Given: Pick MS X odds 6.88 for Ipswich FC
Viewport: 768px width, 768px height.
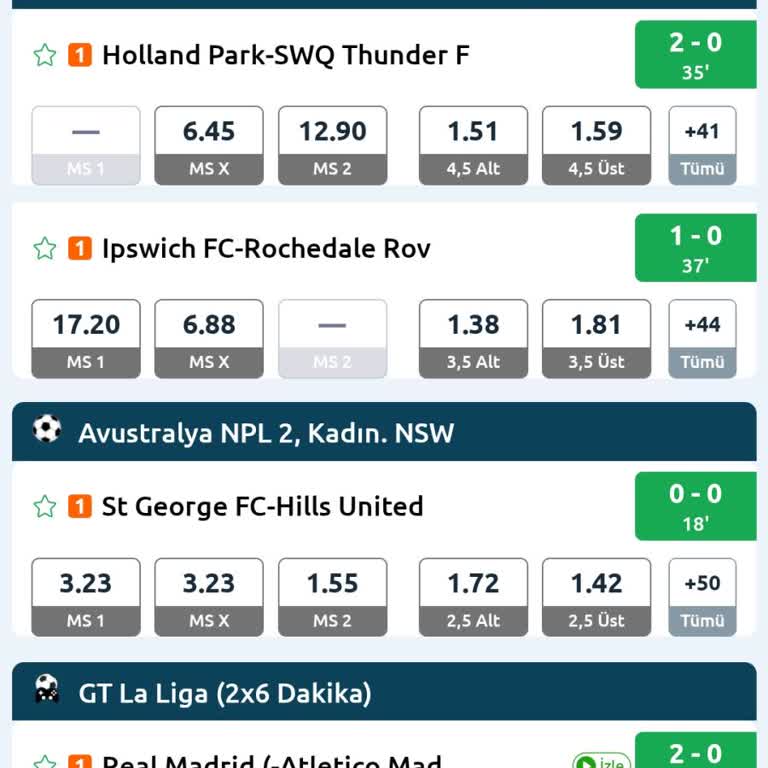Looking at the screenshot, I should [209, 338].
